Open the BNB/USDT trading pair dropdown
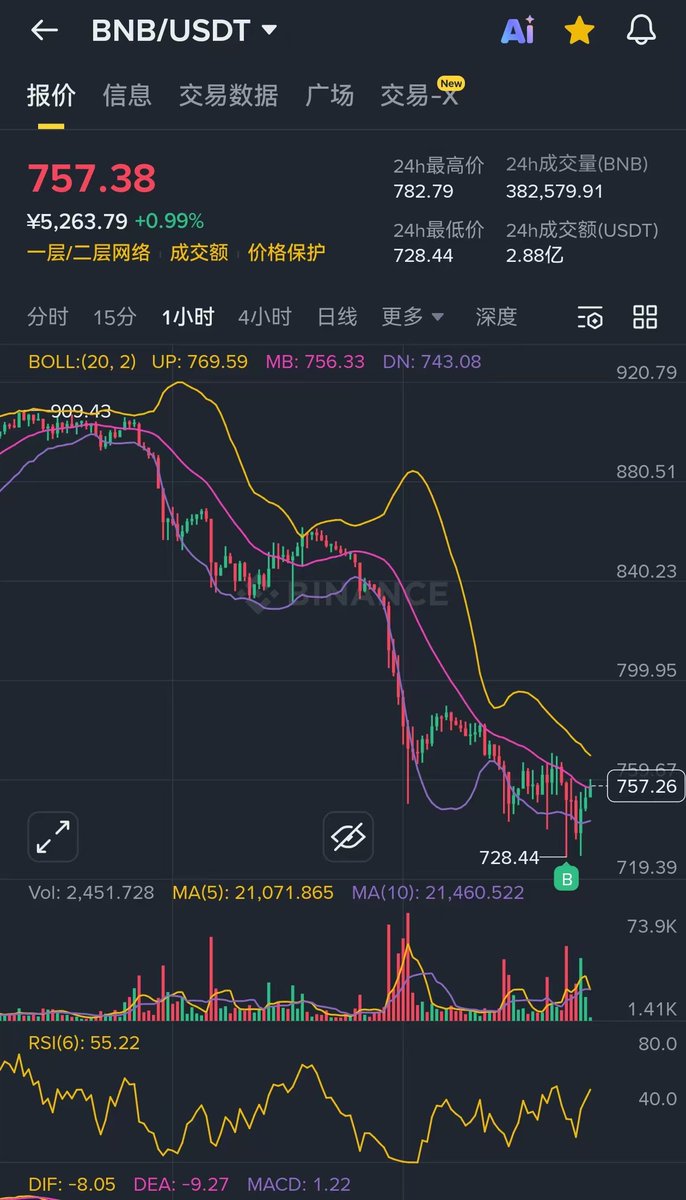 (184, 31)
